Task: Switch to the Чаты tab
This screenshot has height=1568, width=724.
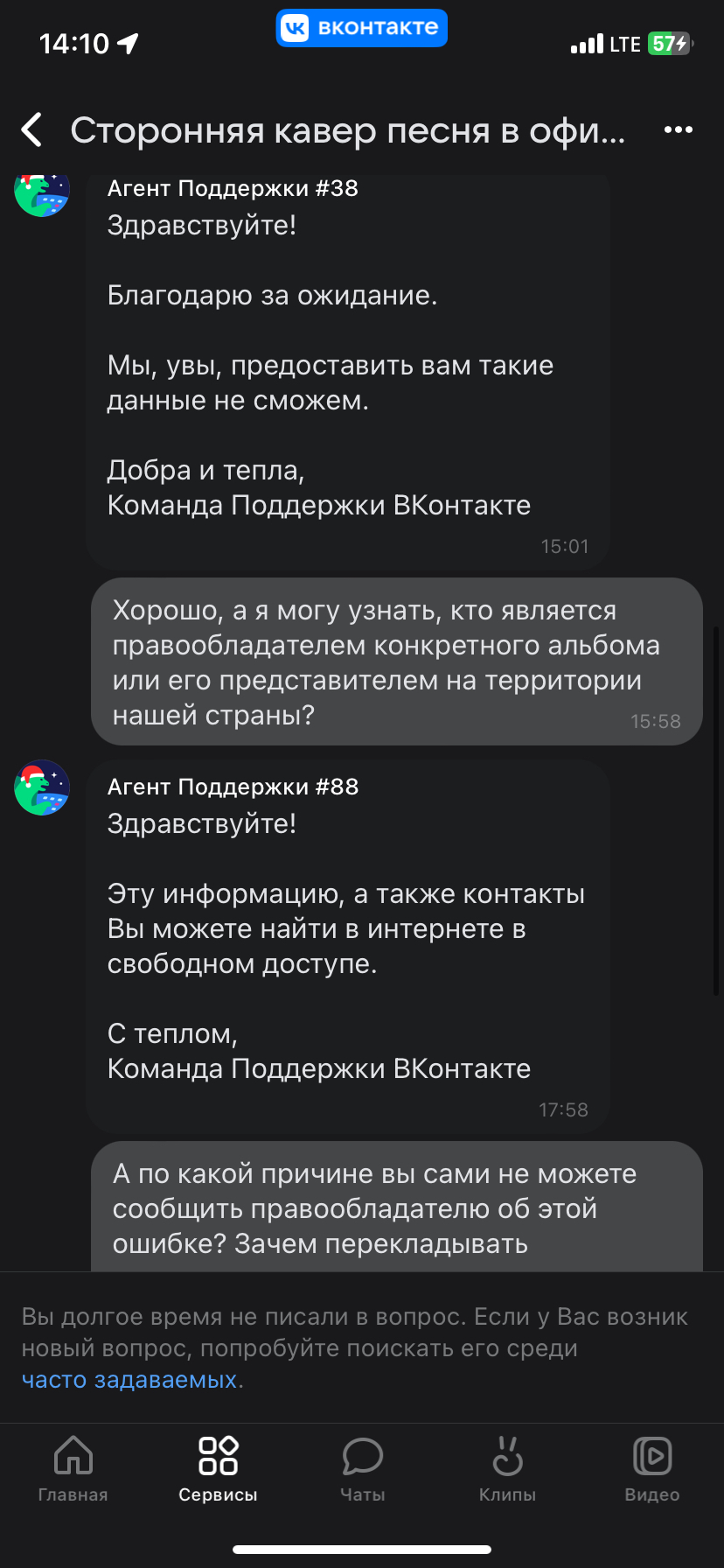Action: (x=362, y=1470)
